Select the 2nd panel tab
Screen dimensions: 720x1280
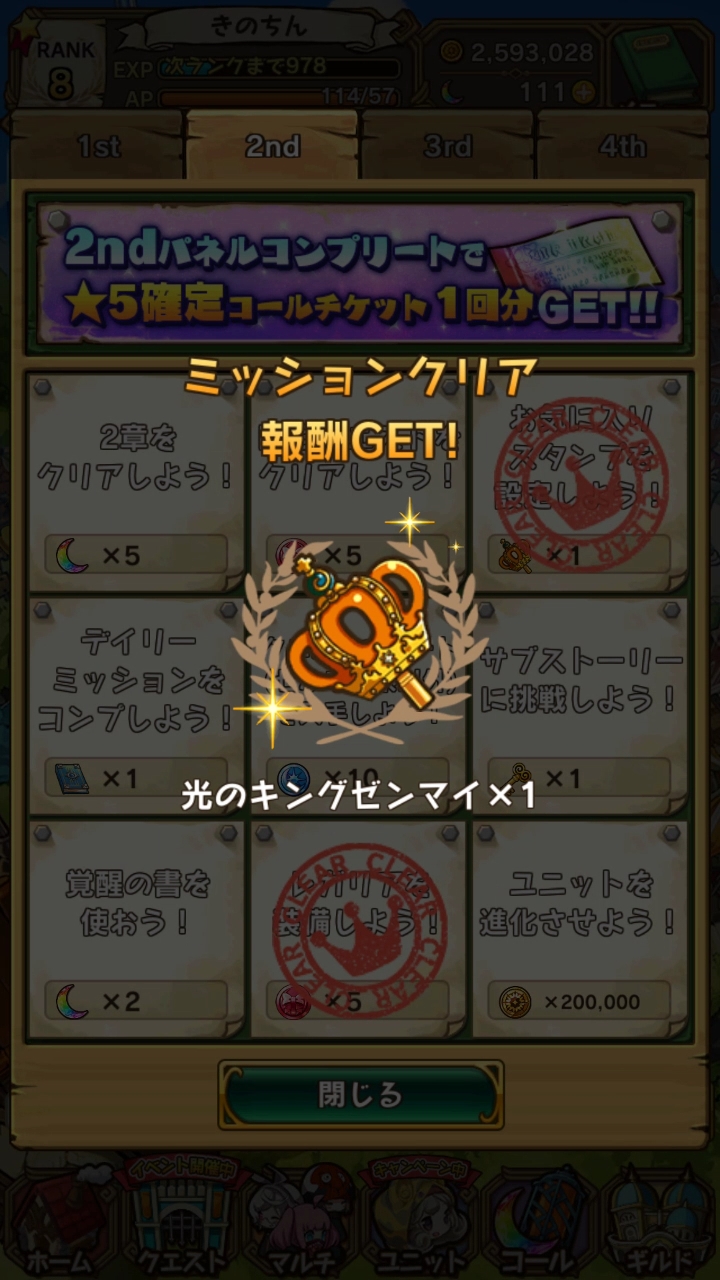click(x=272, y=146)
